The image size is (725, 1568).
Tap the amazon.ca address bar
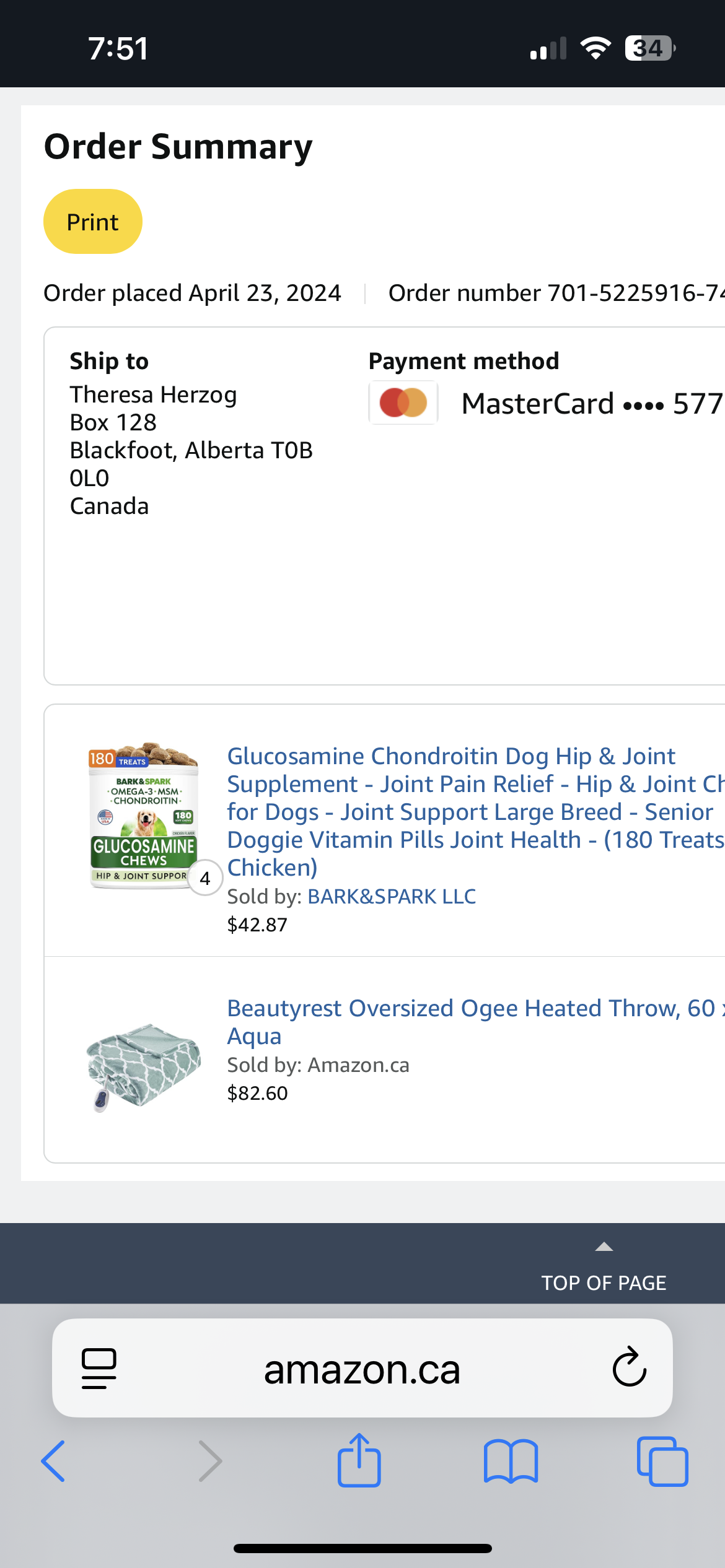coord(362,1369)
